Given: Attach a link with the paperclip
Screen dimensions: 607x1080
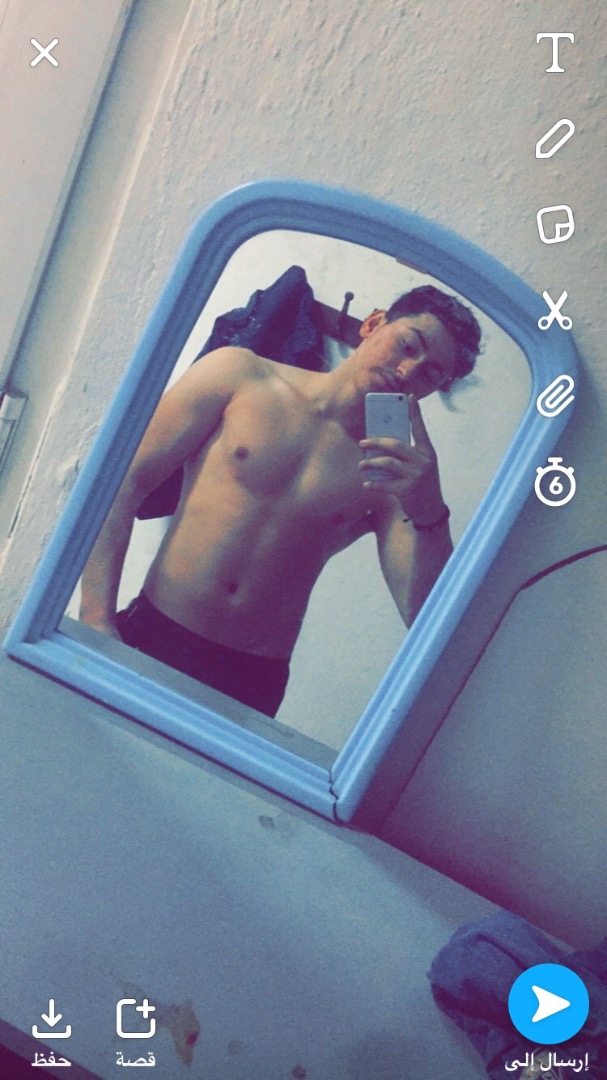Looking at the screenshot, I should point(555,396).
